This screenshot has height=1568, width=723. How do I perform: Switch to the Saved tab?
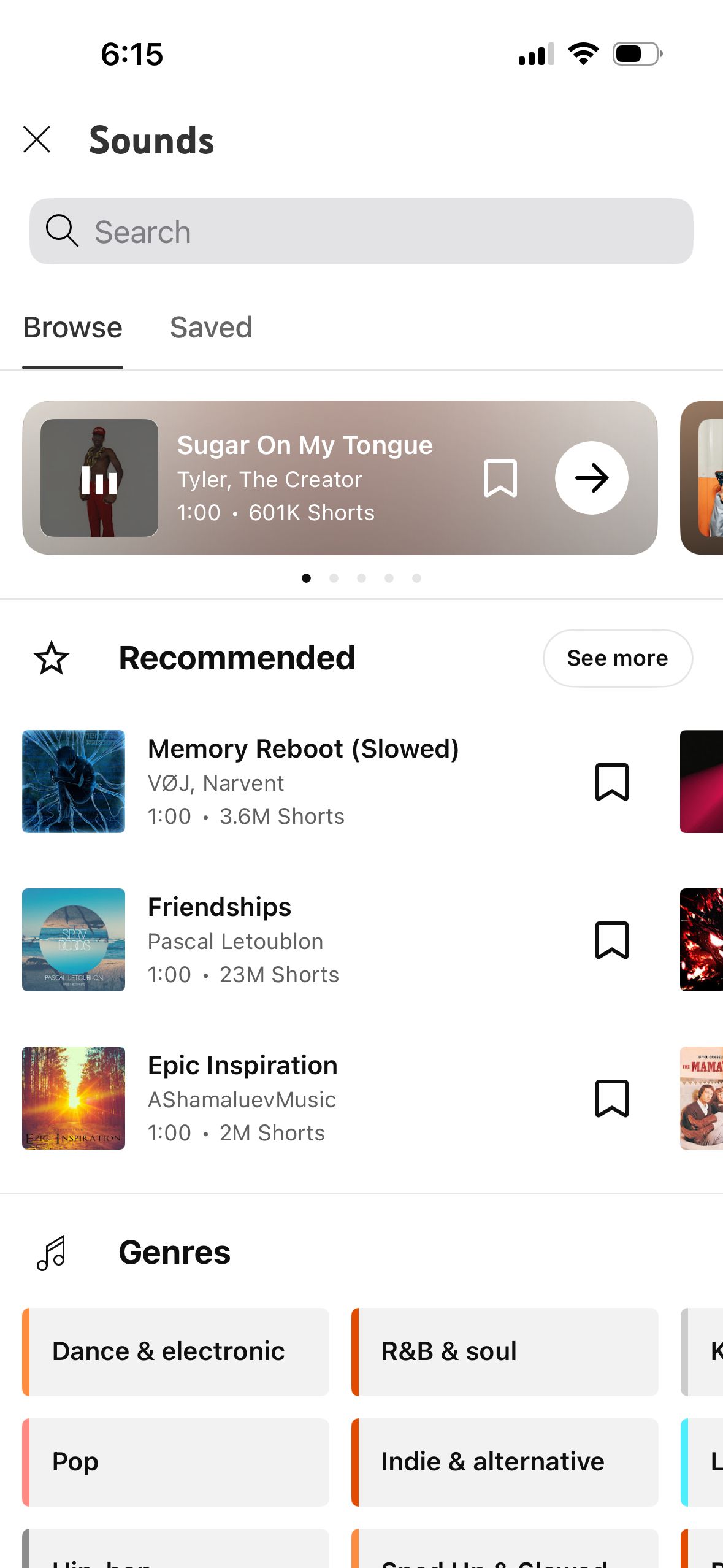coord(210,327)
